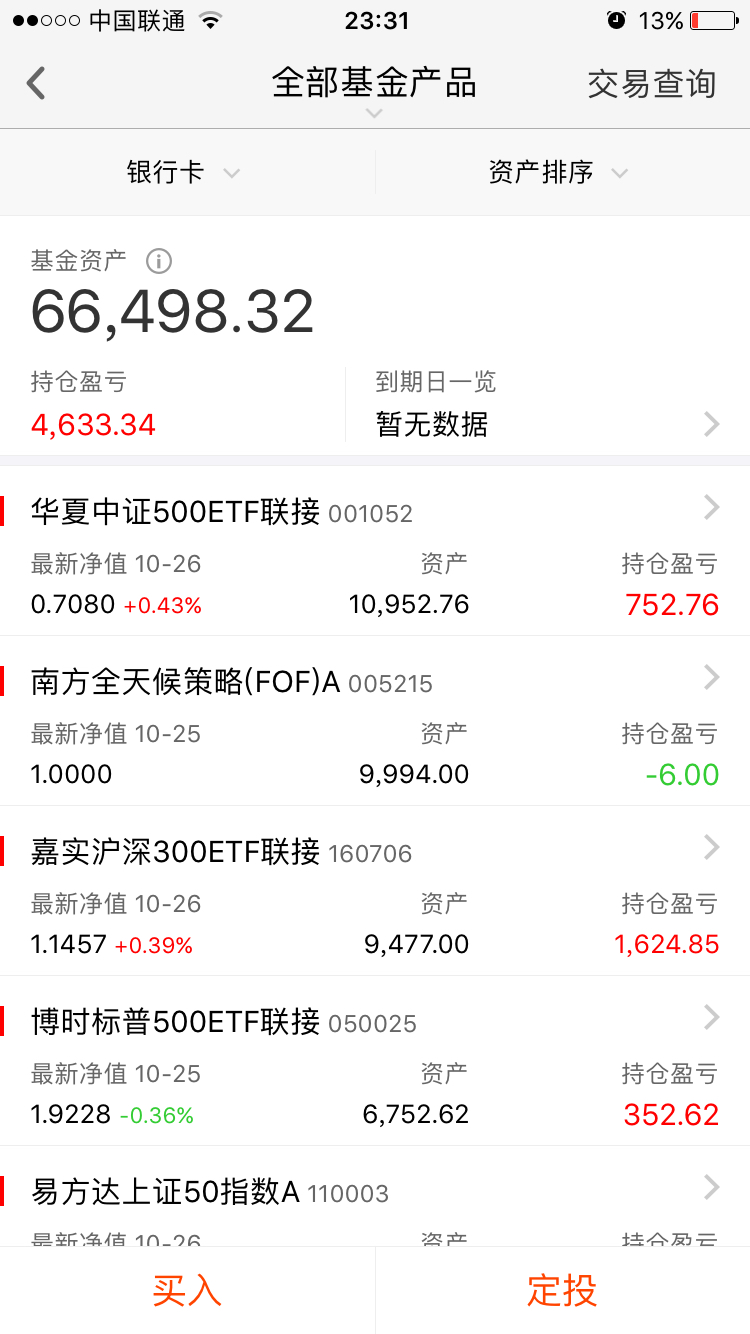Screen dimensions: 750x1334
Task: Tap the info icon beside 基金资产
Action: [x=159, y=261]
